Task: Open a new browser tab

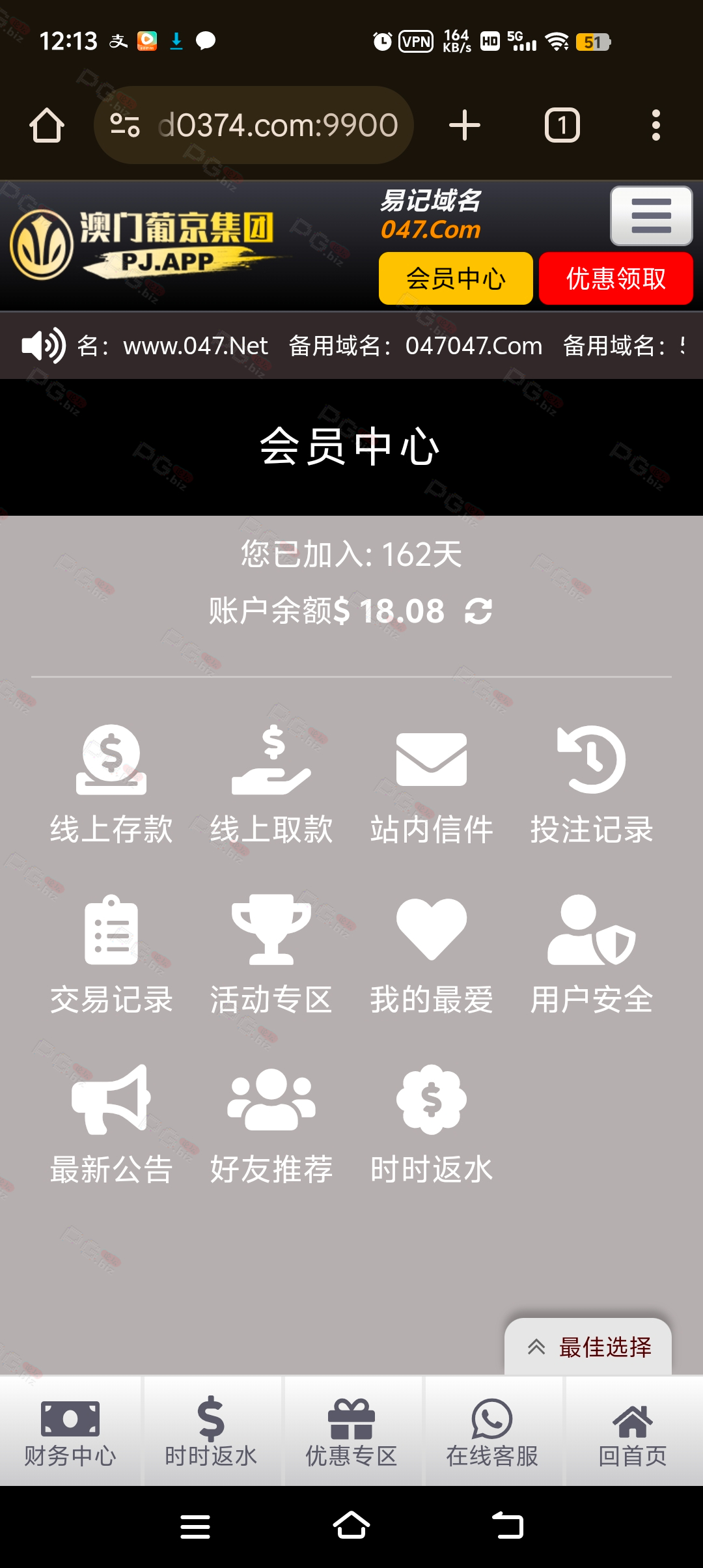Action: tap(465, 125)
